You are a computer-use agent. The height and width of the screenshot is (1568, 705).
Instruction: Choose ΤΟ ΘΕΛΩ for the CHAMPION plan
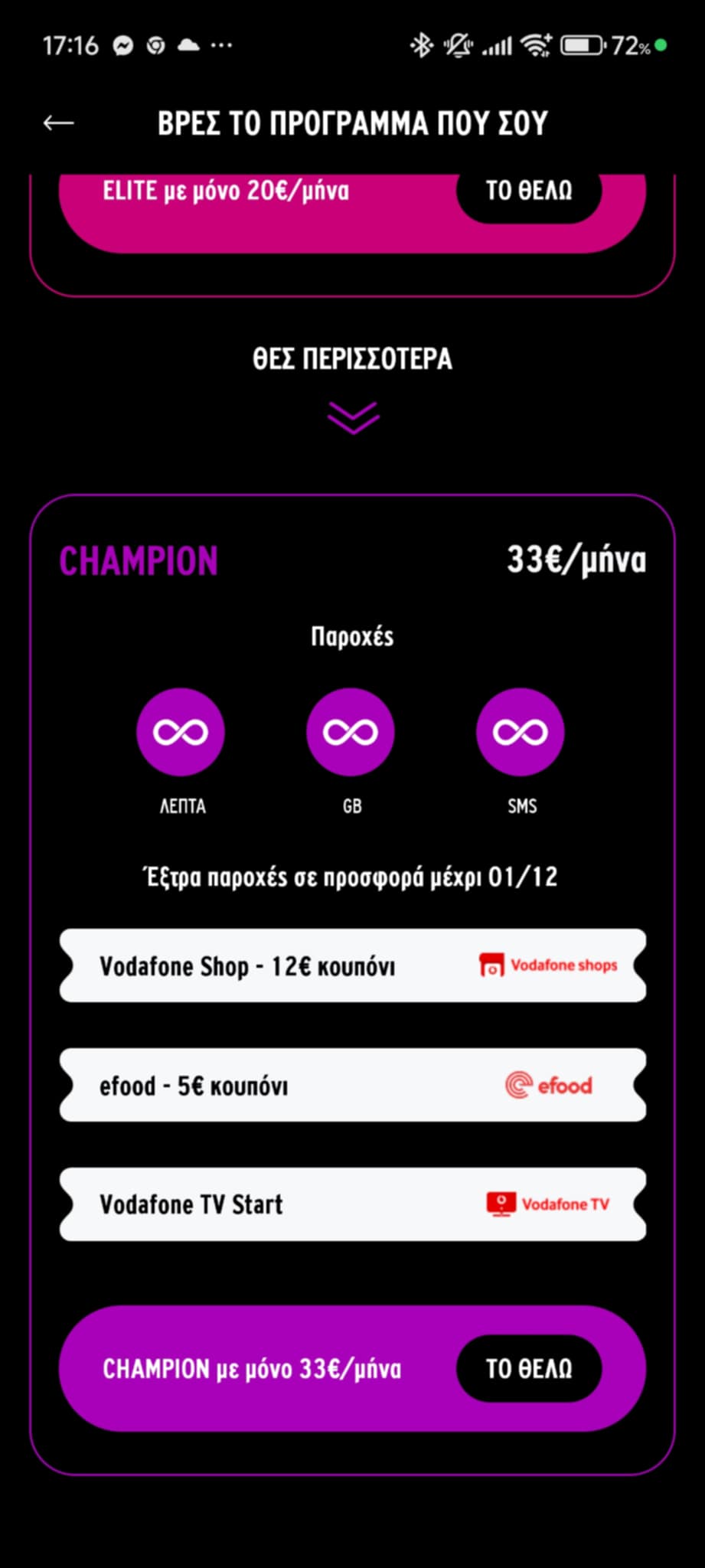tap(528, 1368)
